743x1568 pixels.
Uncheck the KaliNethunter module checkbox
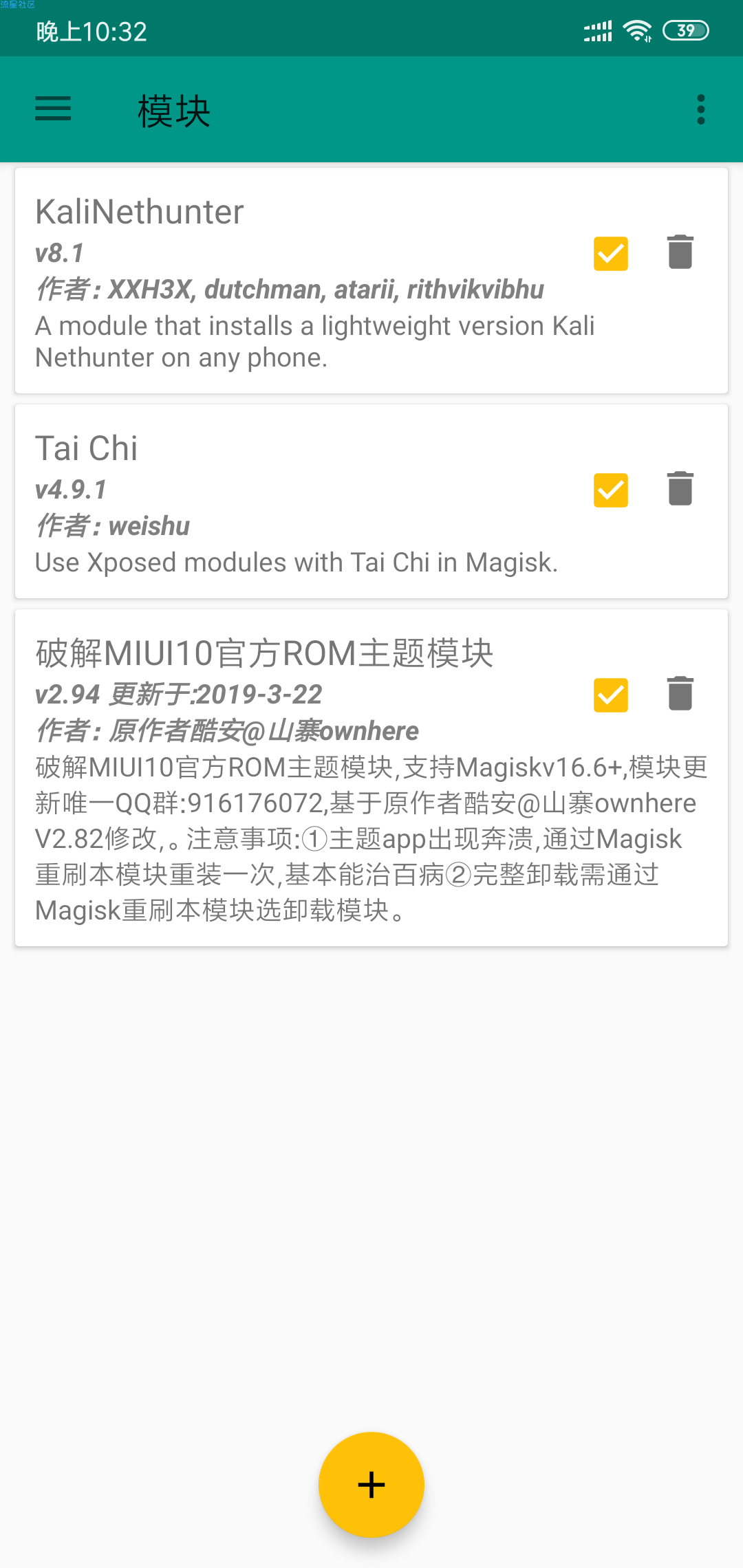(x=611, y=253)
